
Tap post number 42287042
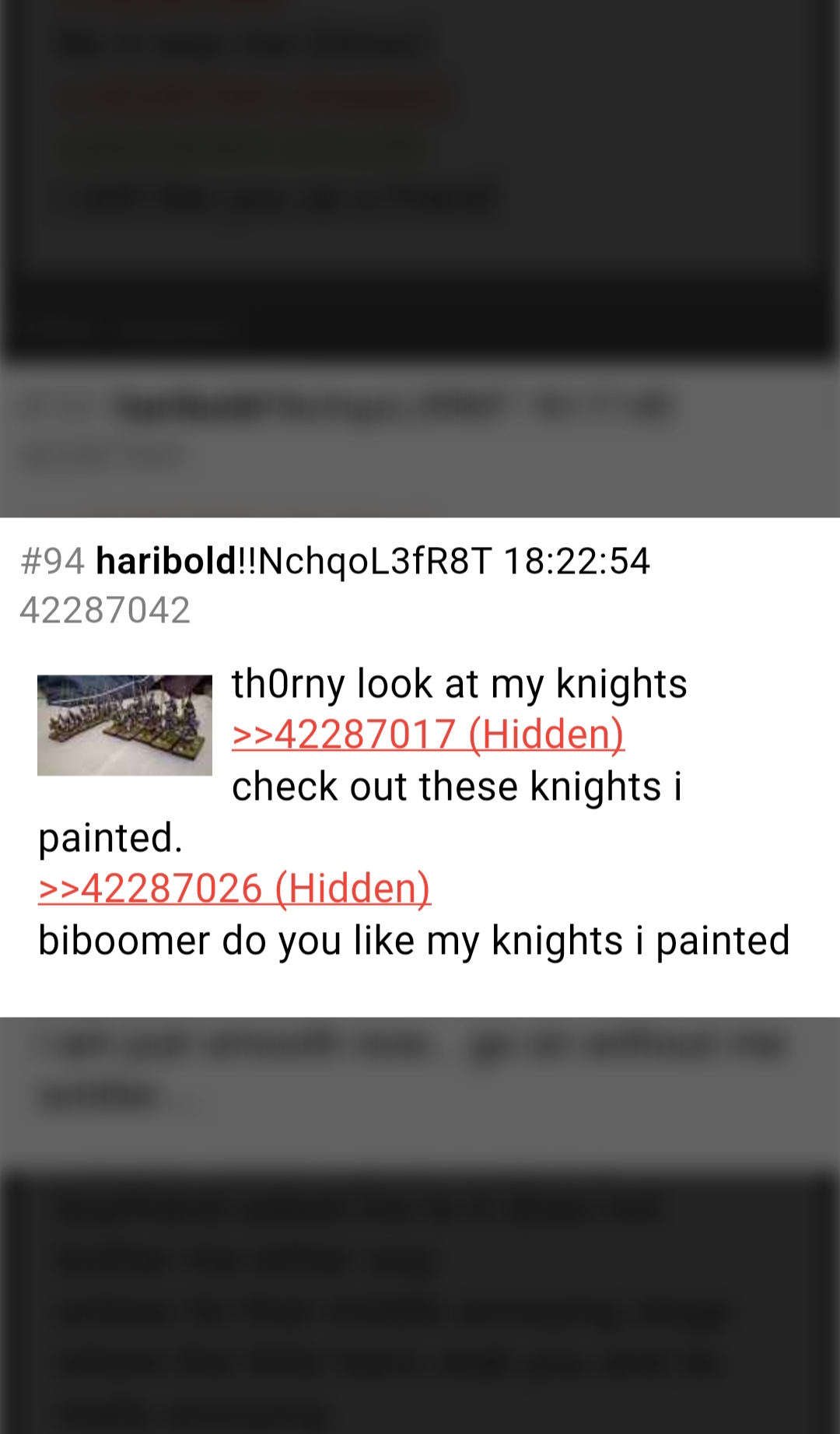[105, 610]
